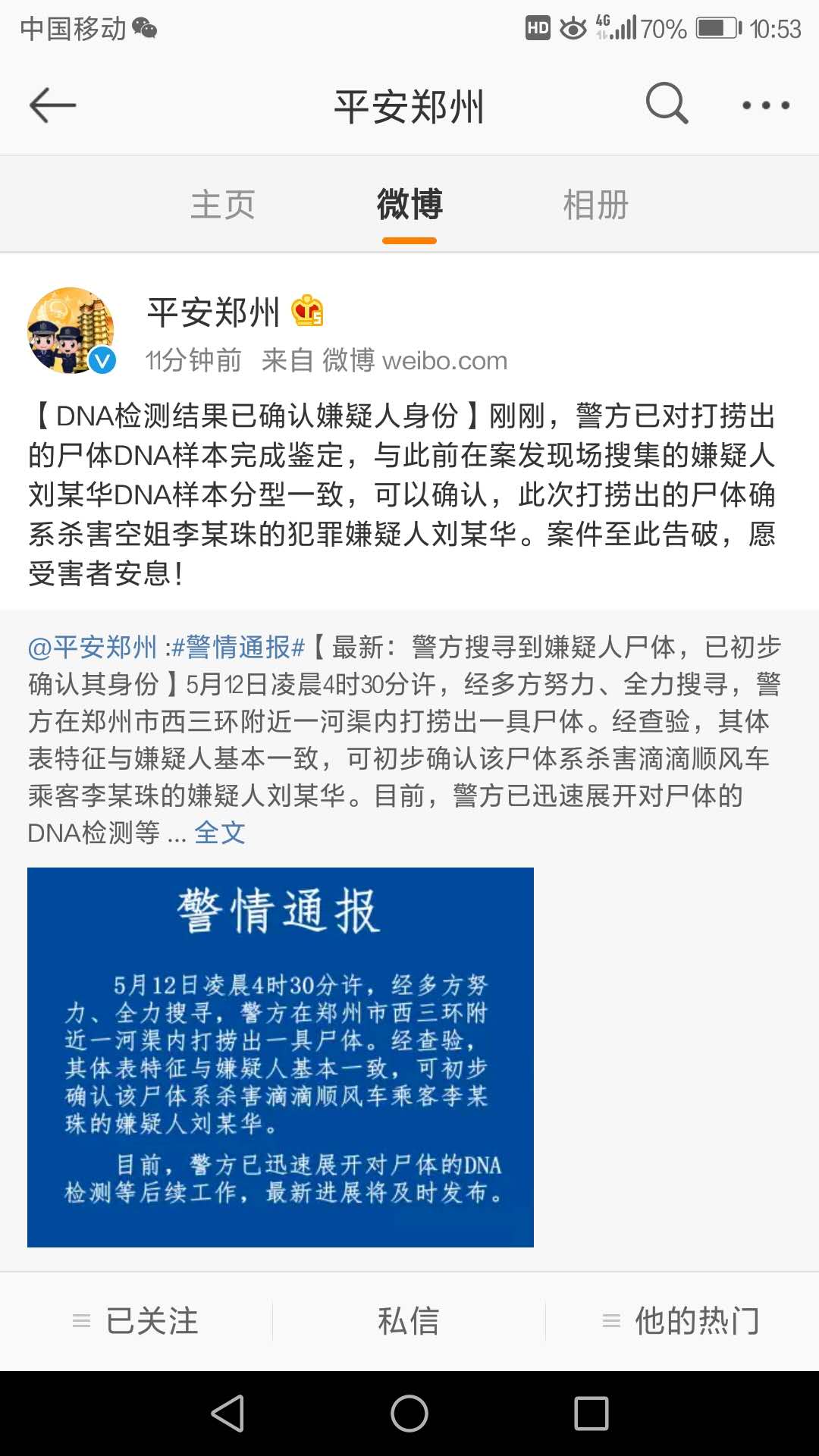Screen dimensions: 819x1456
Task: Open the three-dot overflow menu
Action: 766,105
